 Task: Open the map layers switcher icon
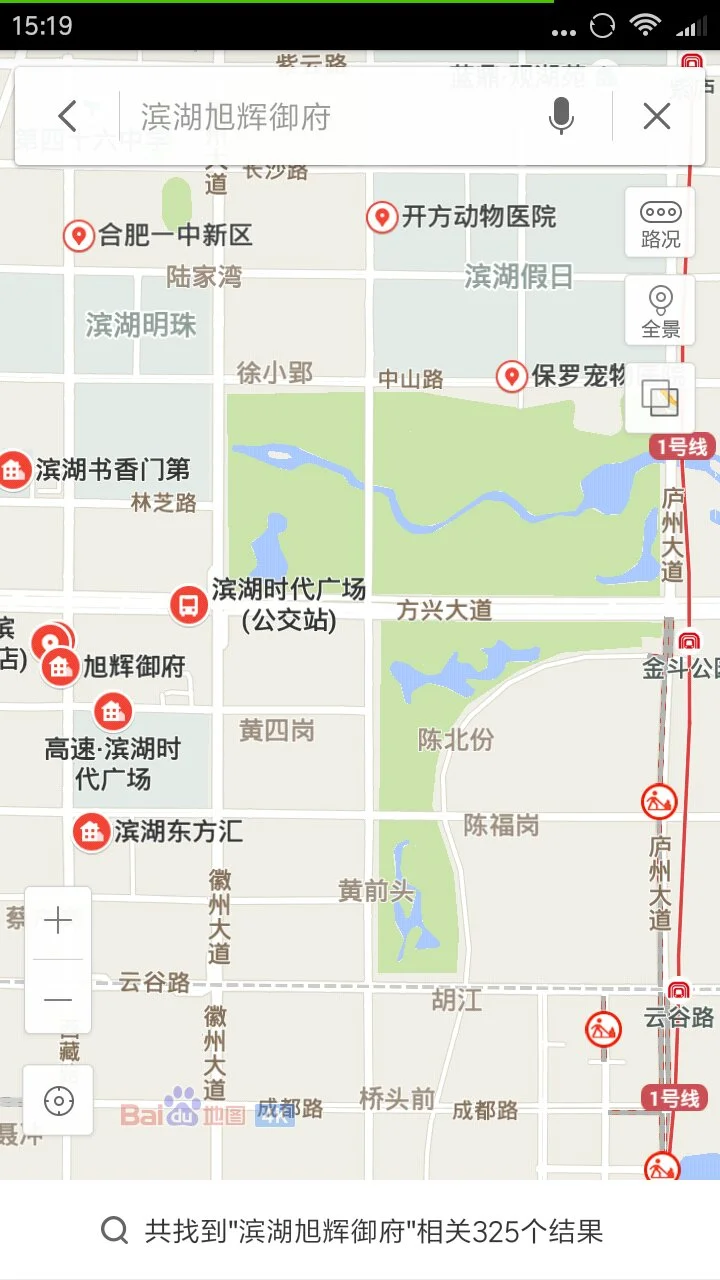tap(659, 395)
